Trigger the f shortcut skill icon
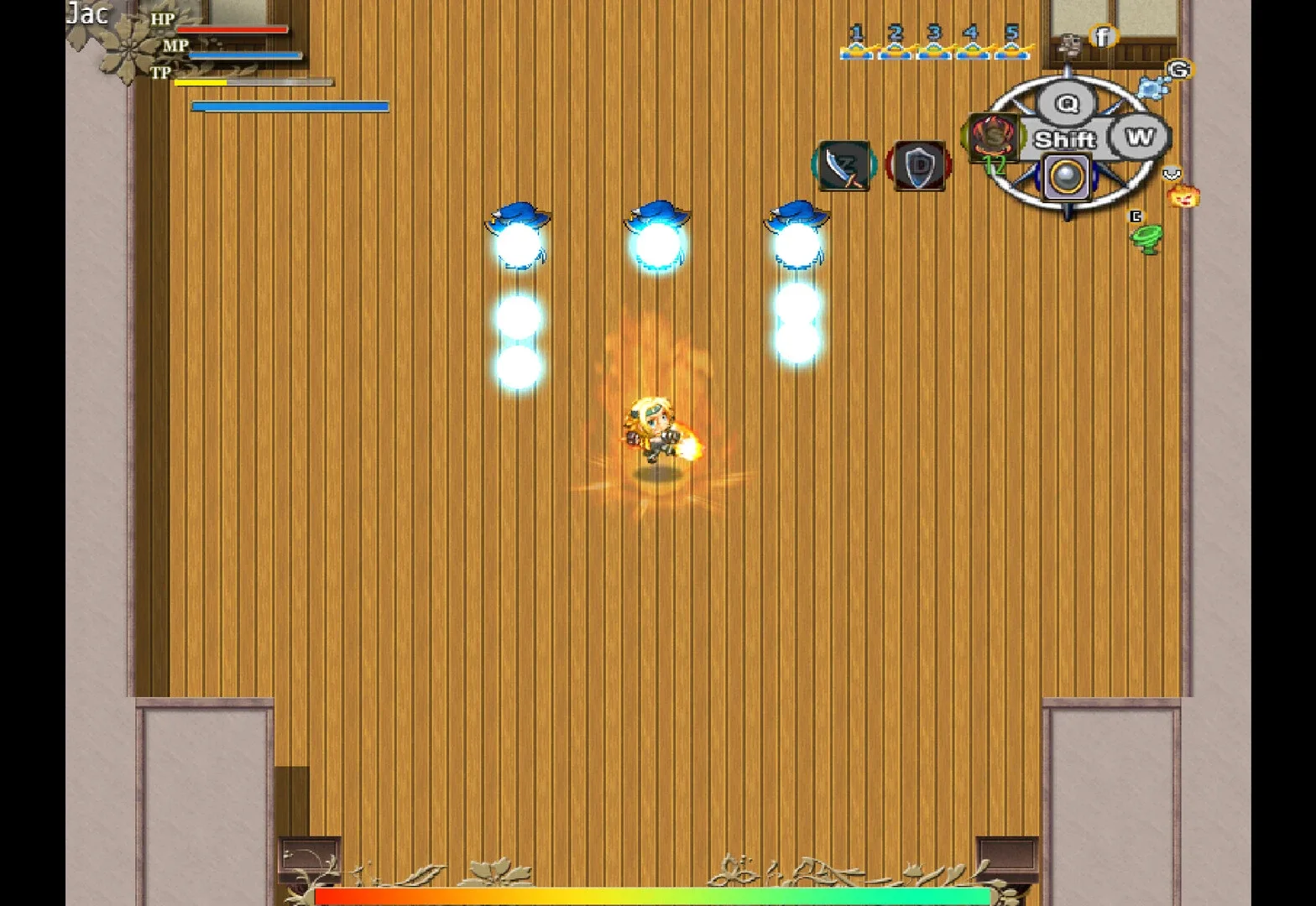The image size is (1316, 906). click(1101, 37)
